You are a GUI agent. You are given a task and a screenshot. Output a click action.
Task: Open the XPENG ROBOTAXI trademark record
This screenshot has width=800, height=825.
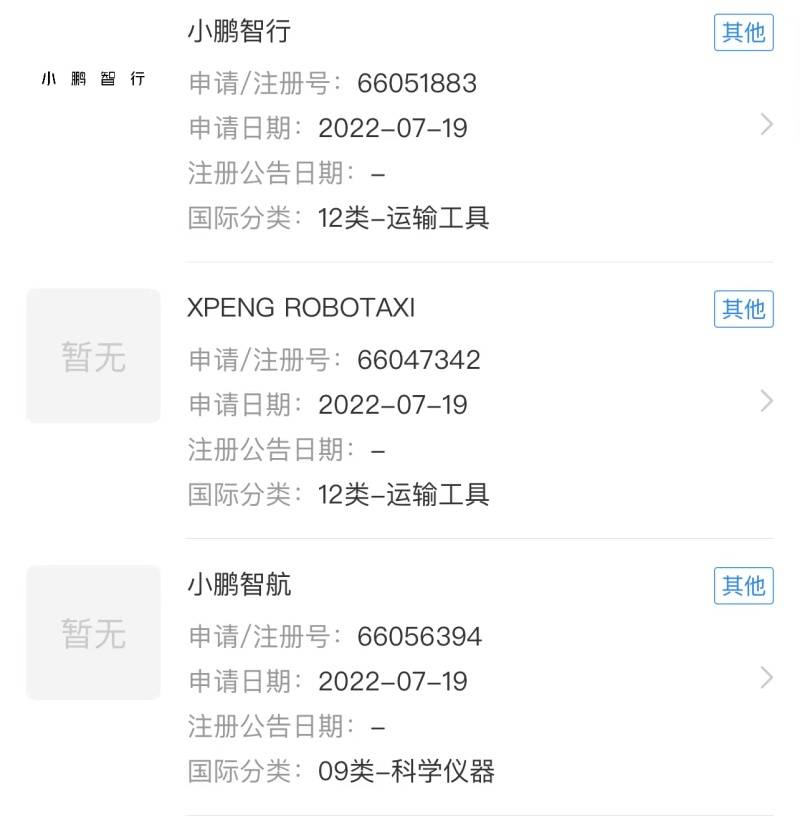click(301, 307)
